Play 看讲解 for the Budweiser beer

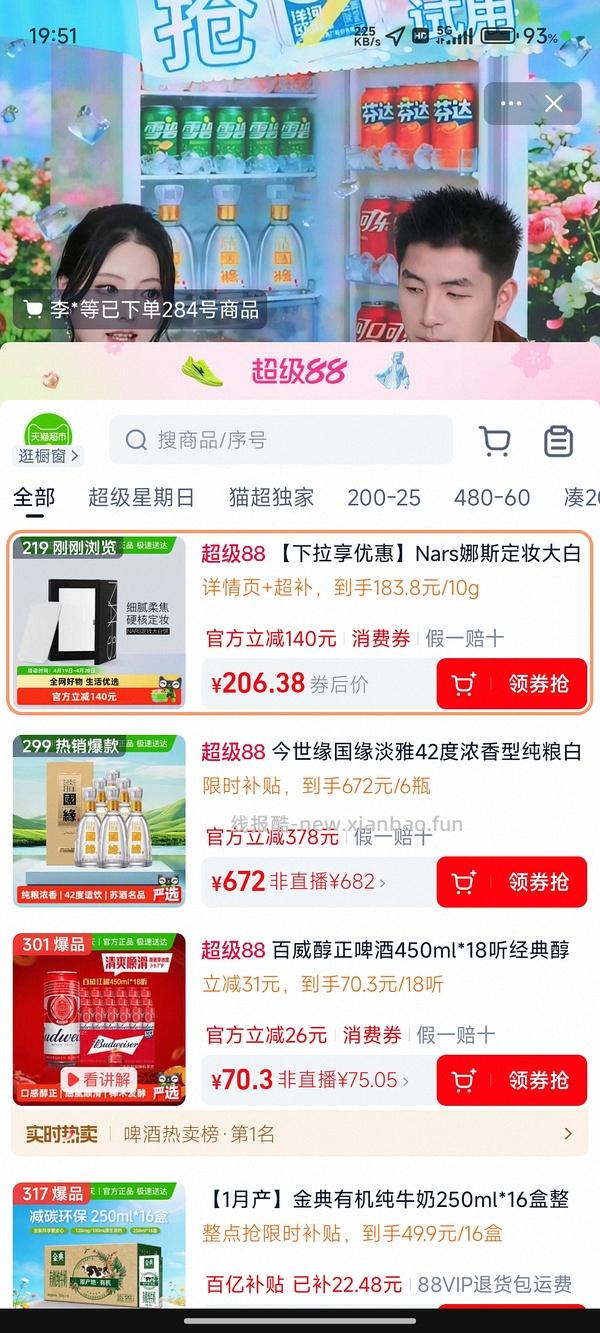pyautogui.click(x=97, y=1079)
